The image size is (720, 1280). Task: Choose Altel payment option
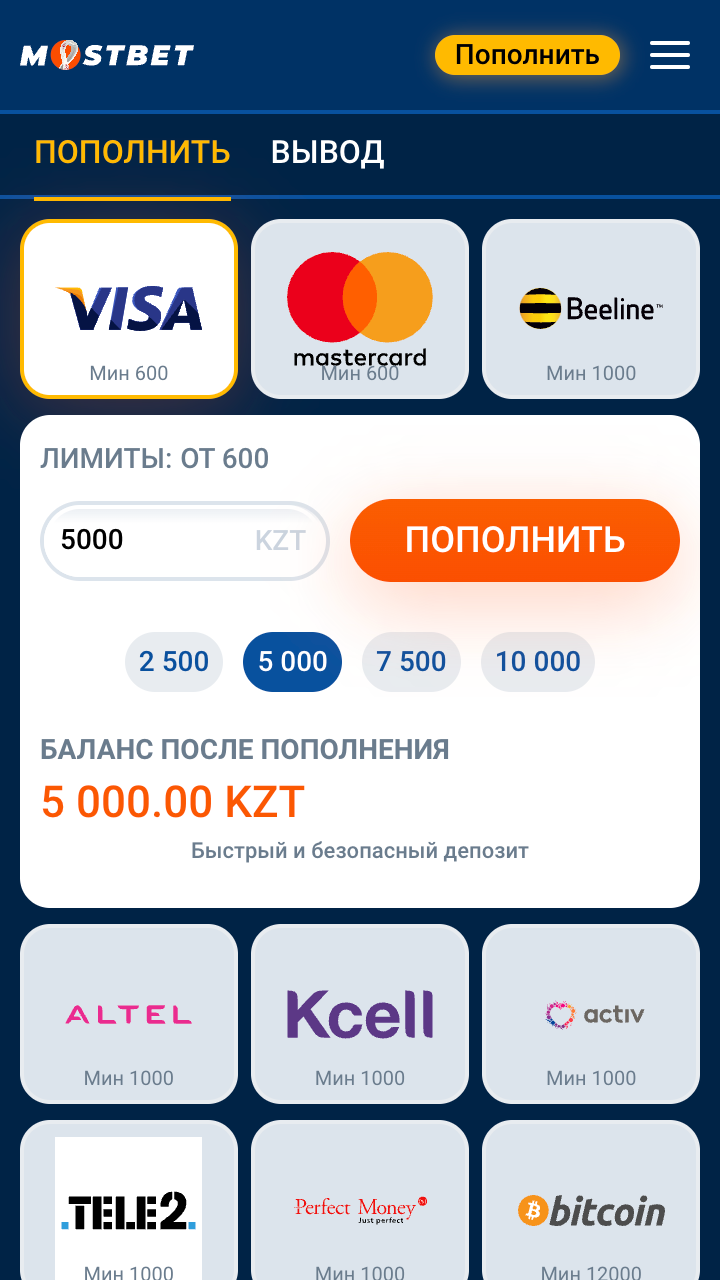[129, 1014]
